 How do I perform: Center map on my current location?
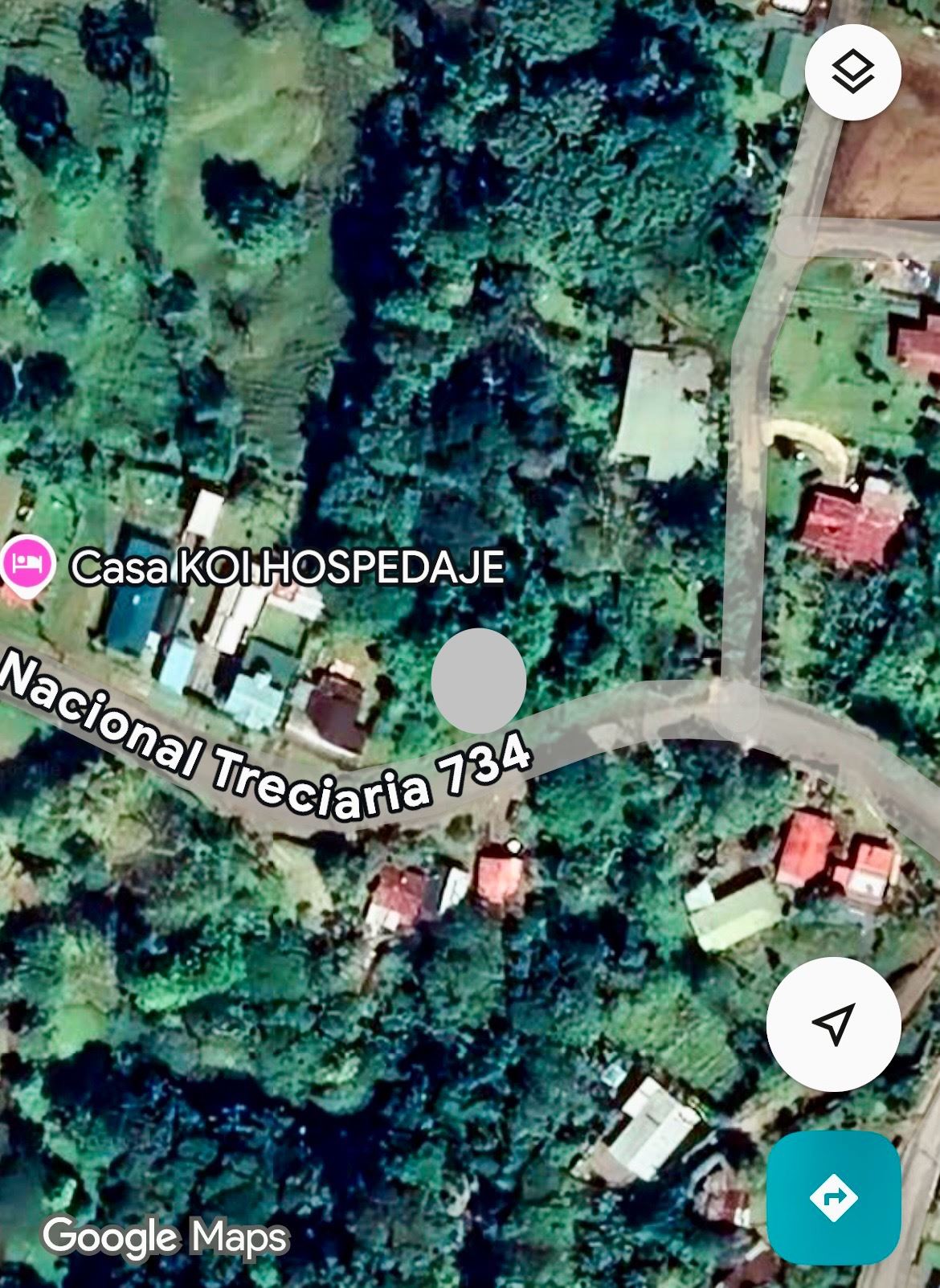[833, 1024]
